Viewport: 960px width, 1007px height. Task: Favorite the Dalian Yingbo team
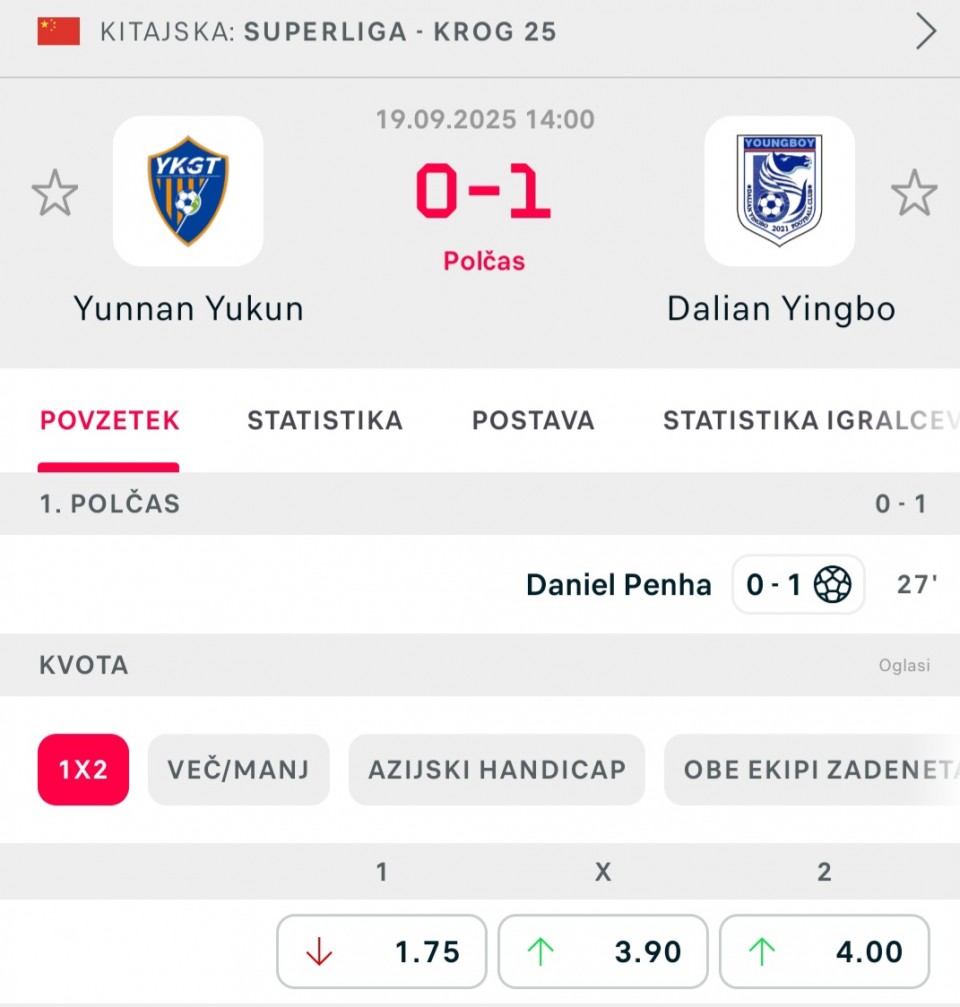[x=914, y=193]
